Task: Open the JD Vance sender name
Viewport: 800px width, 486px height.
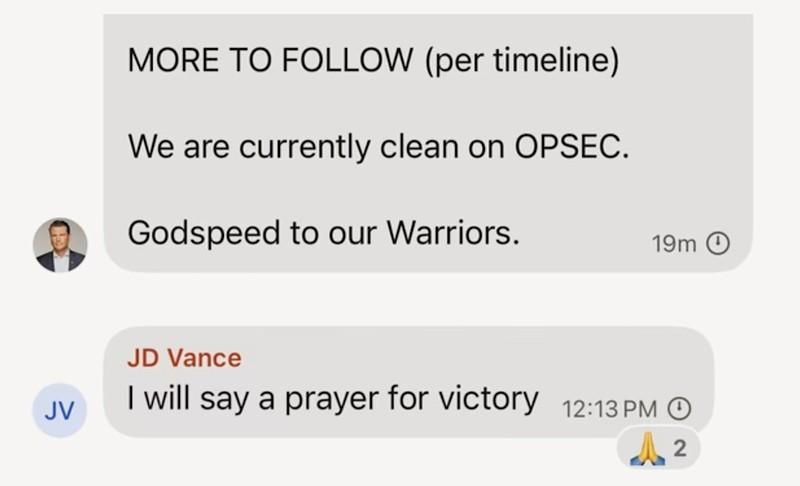Action: (183, 357)
